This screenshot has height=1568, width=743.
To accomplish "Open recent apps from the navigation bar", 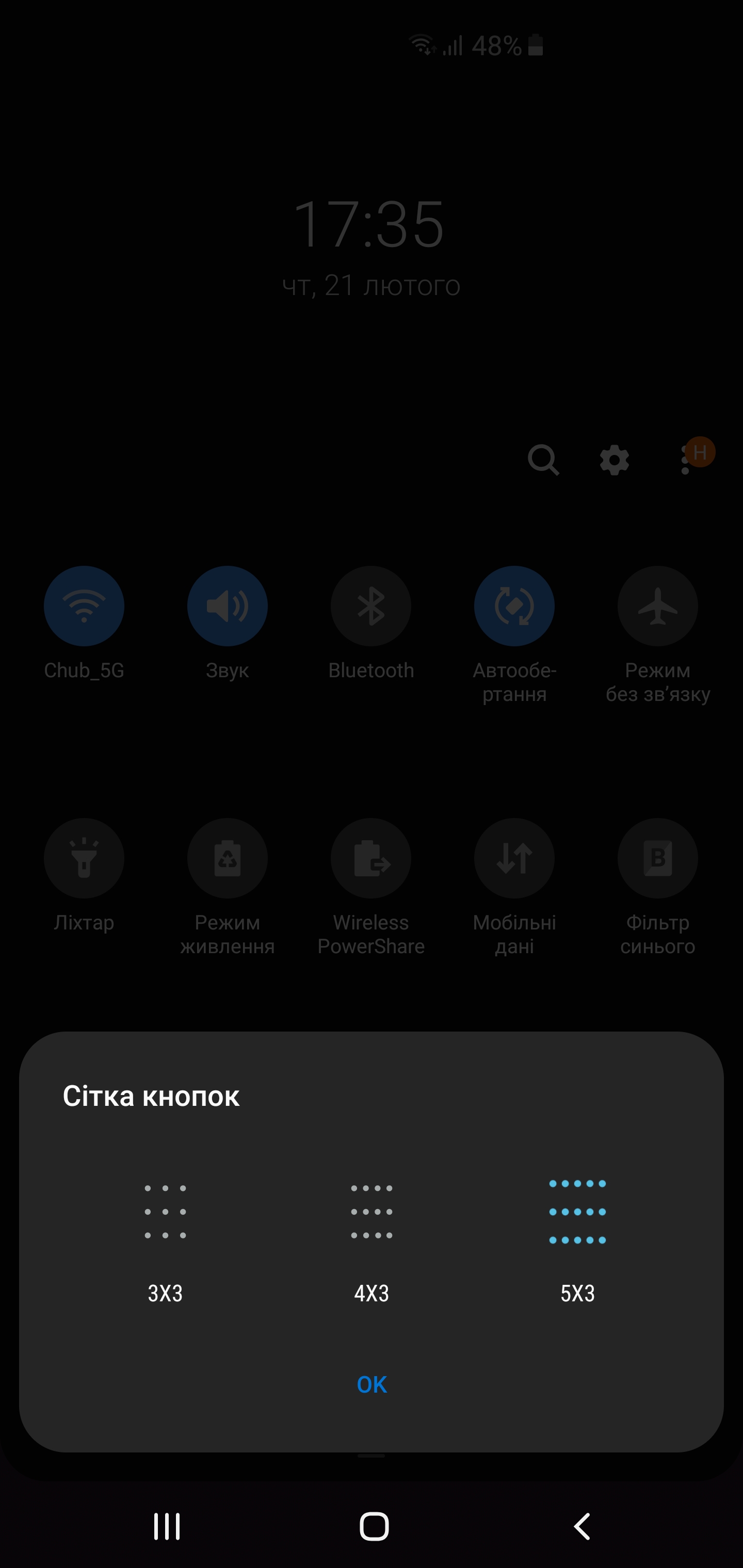I will [166, 1526].
